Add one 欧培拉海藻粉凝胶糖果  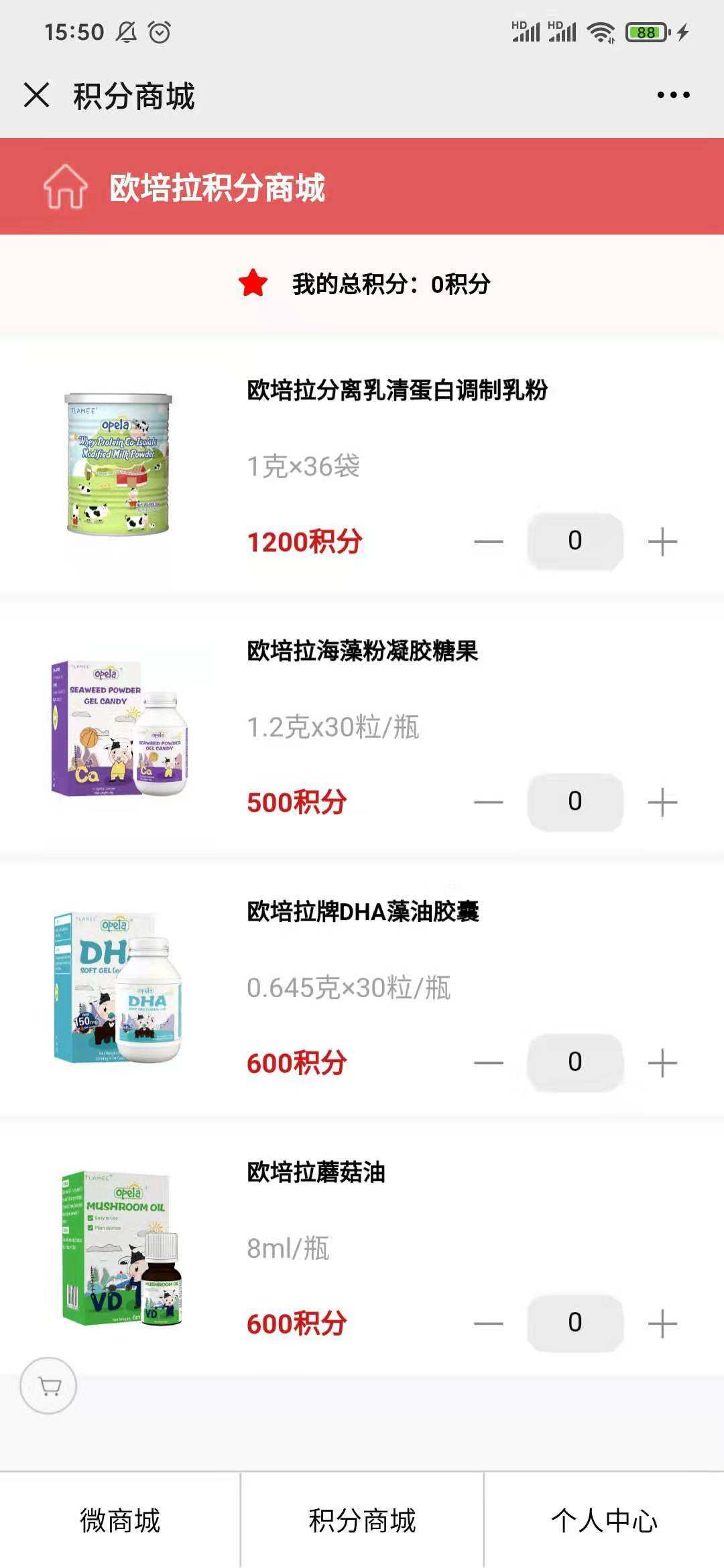pos(662,802)
